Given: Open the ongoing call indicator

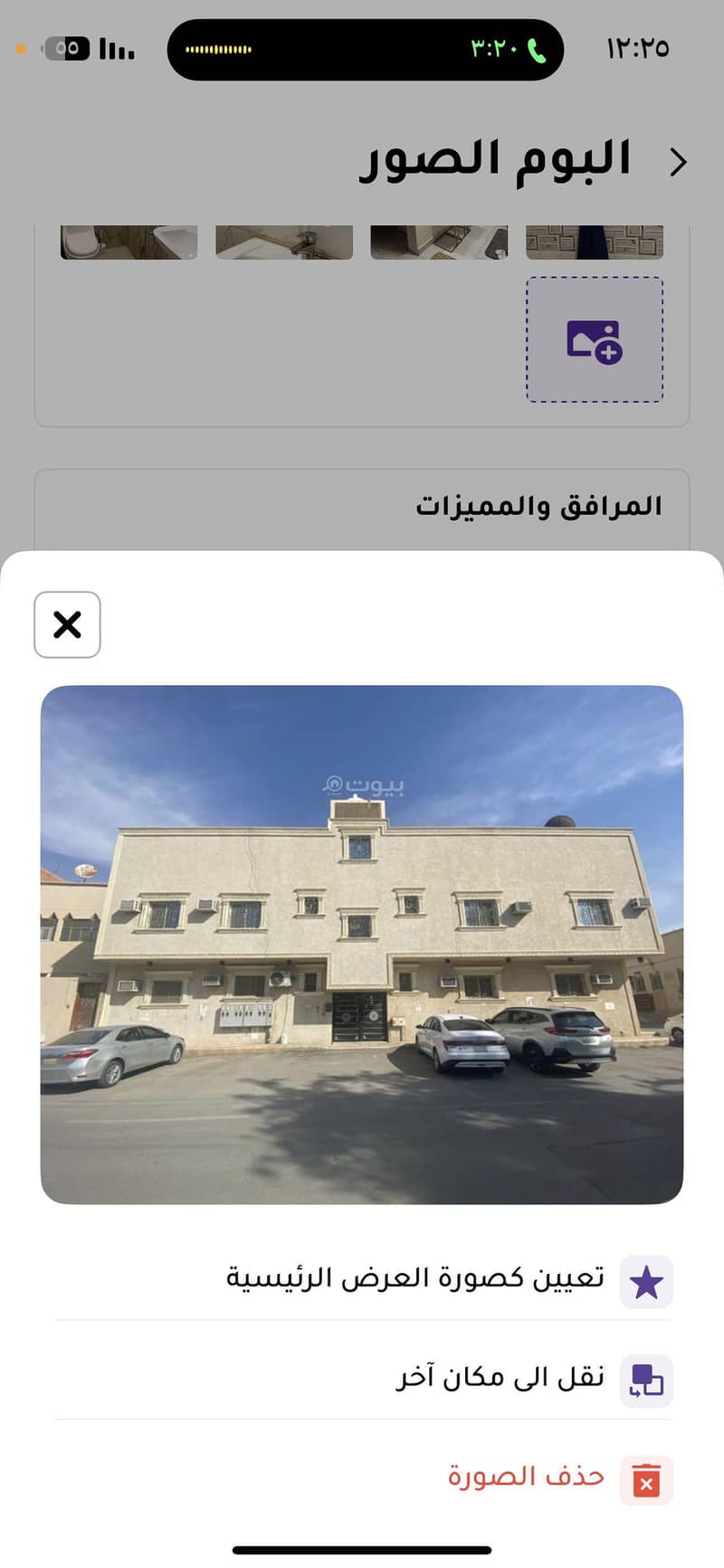Looking at the screenshot, I should [x=365, y=50].
